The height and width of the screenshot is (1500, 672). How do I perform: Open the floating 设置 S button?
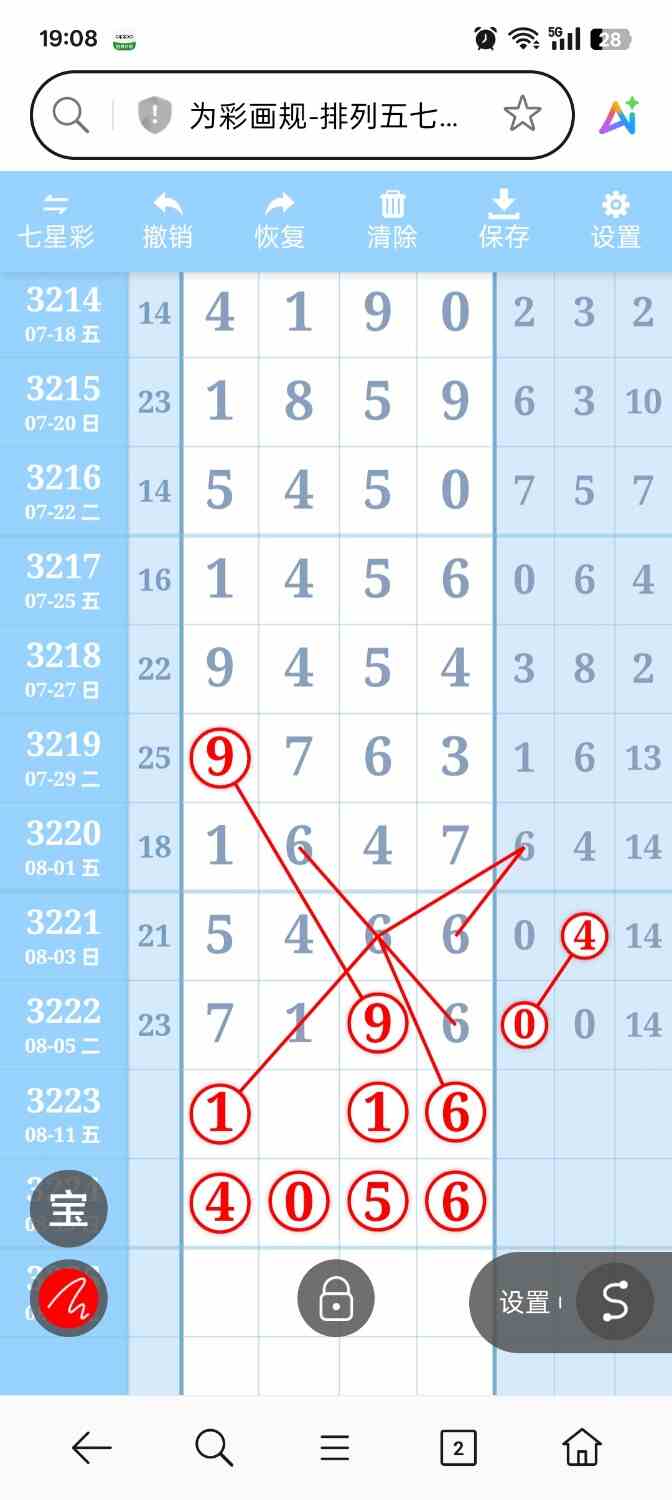[x=614, y=1302]
